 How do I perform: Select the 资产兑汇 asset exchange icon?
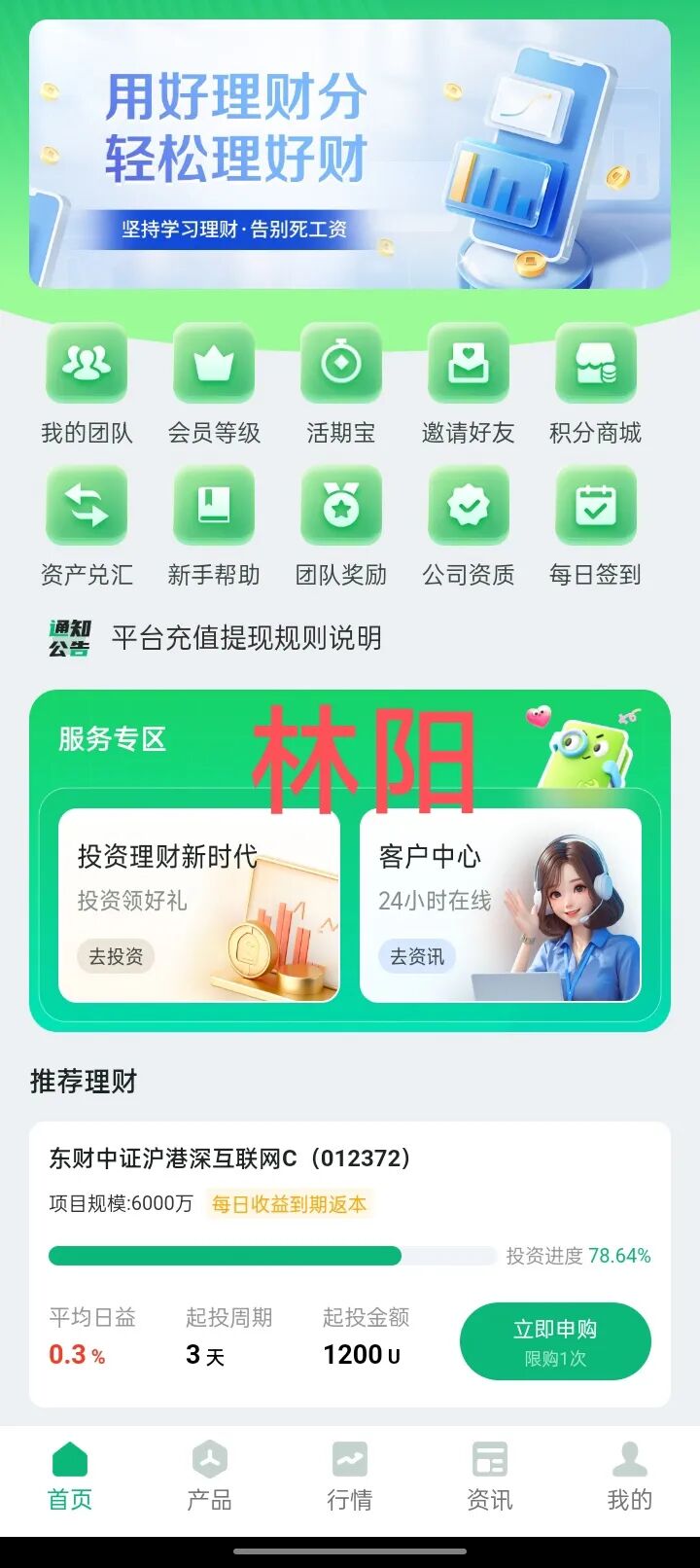87,504
